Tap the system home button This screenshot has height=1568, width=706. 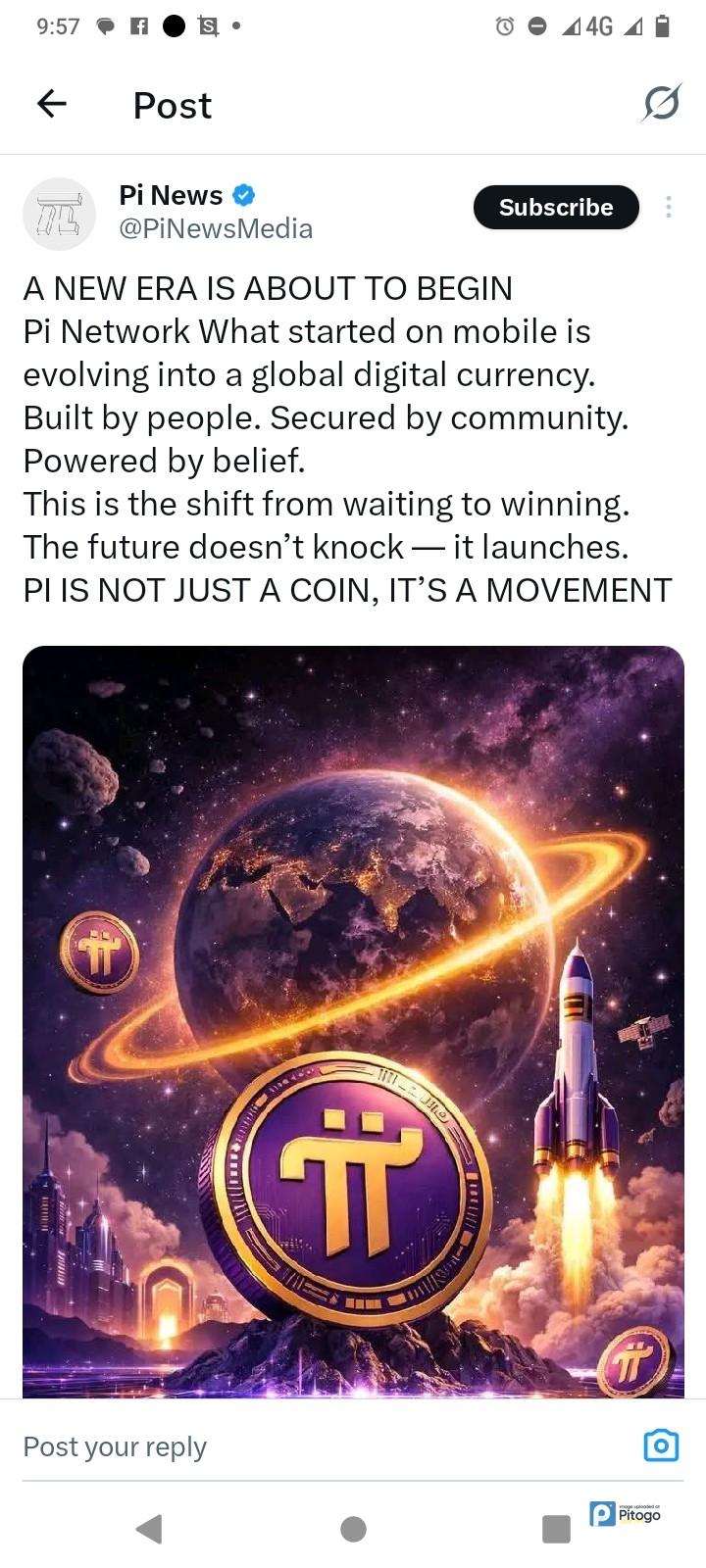coord(353,1528)
